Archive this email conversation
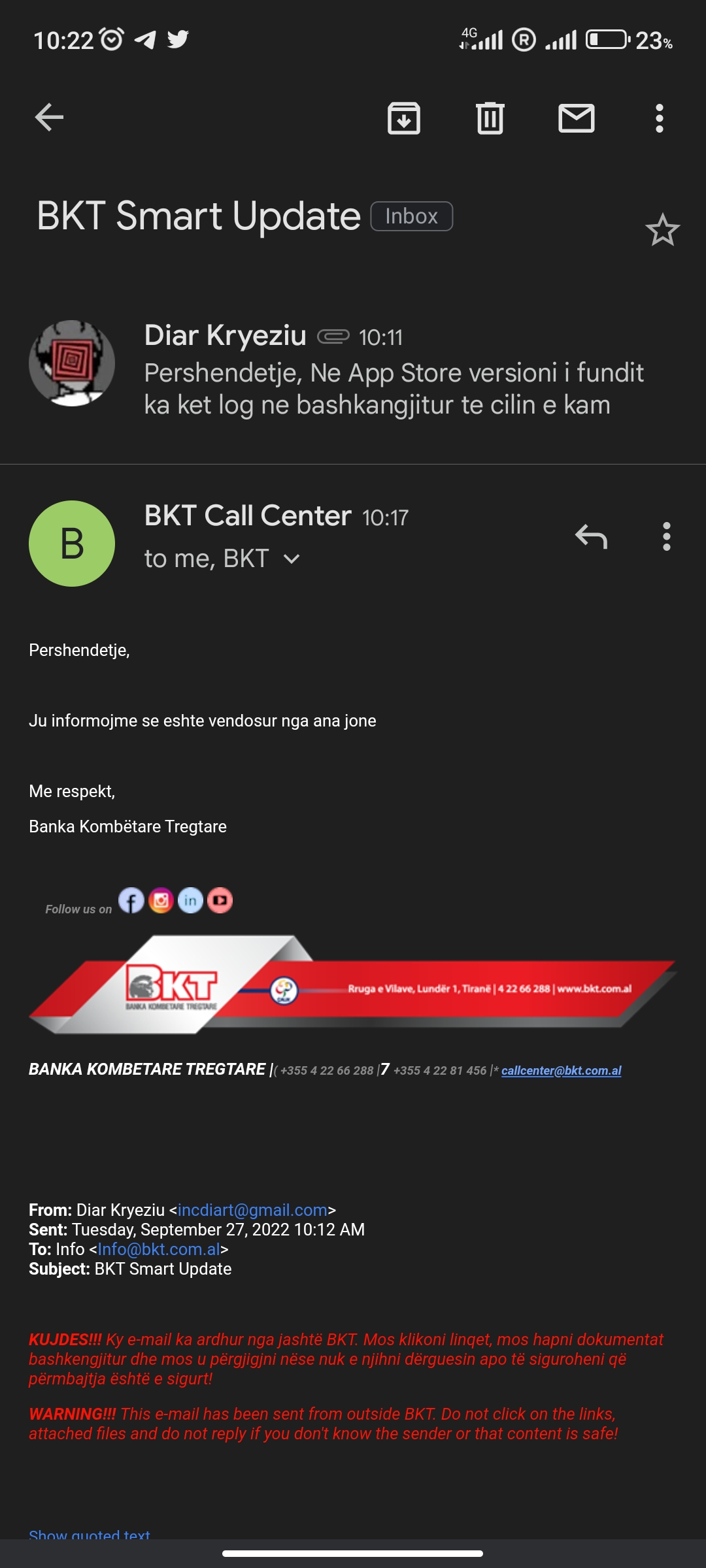Screen dimensions: 706x1568 click(404, 118)
